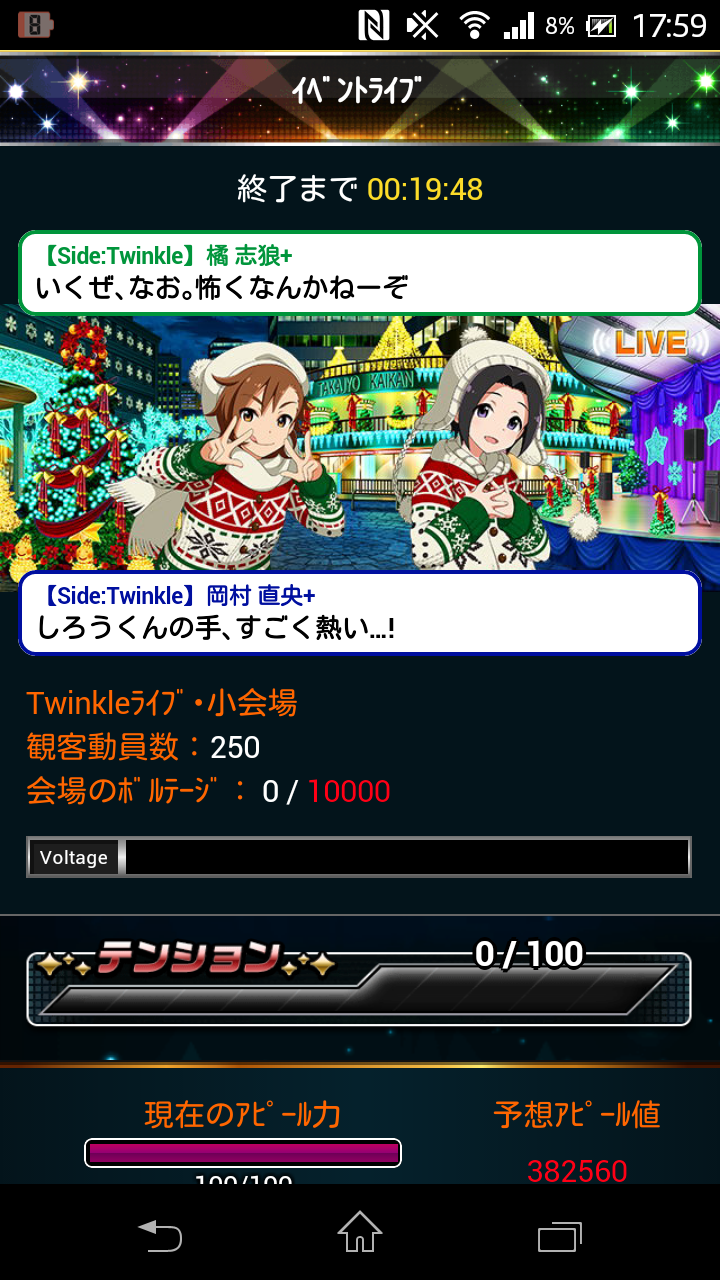The image size is (720, 1280).
Task: Go back with the system back button
Action: click(160, 1234)
